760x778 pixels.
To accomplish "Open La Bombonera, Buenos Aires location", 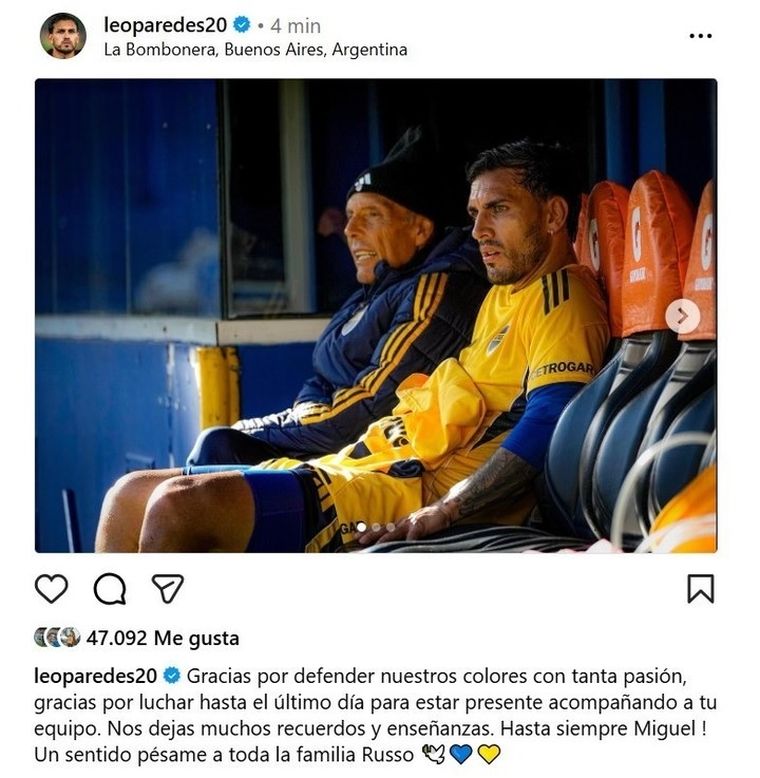I will pos(255,49).
